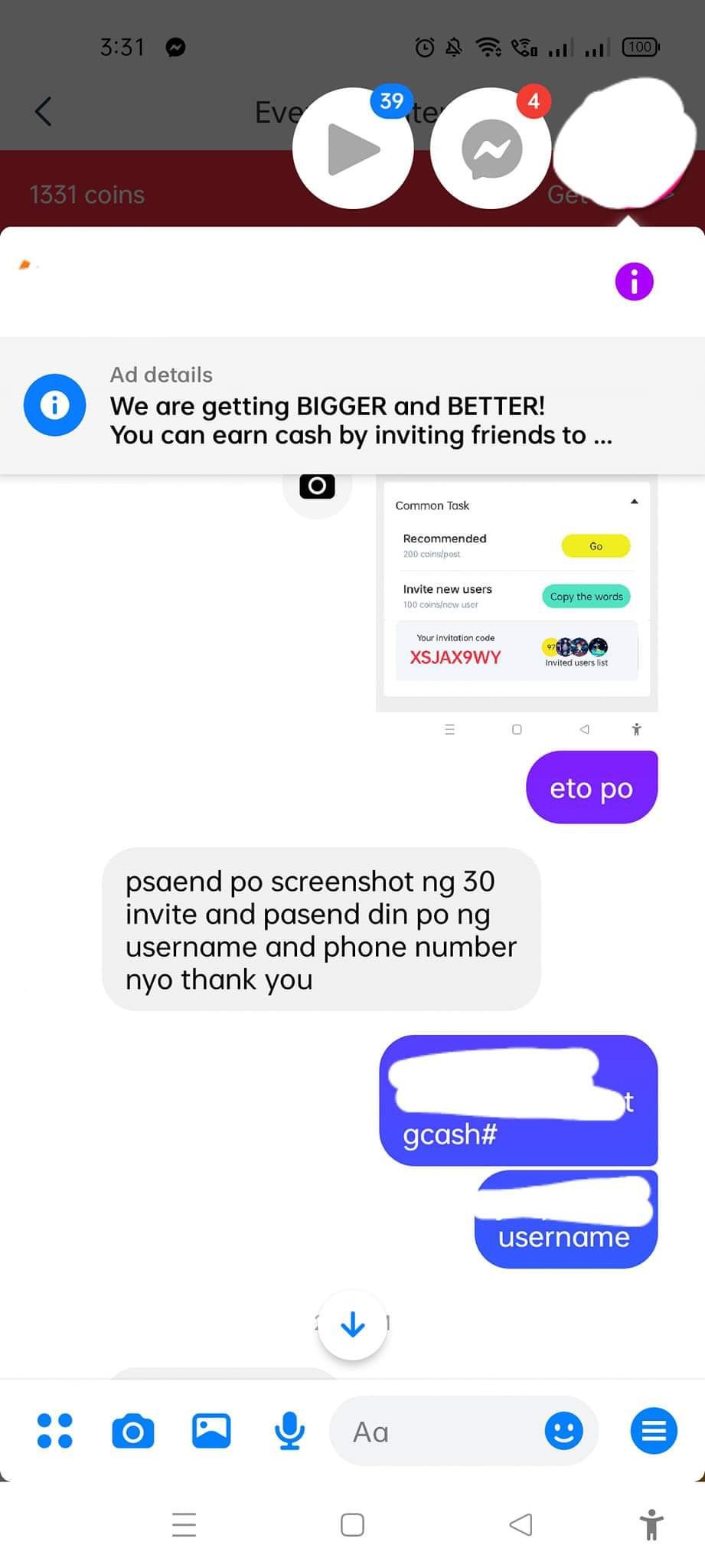The image size is (705, 1568).
Task: Tap system back button in navigation bar
Action: pyautogui.click(x=521, y=1524)
